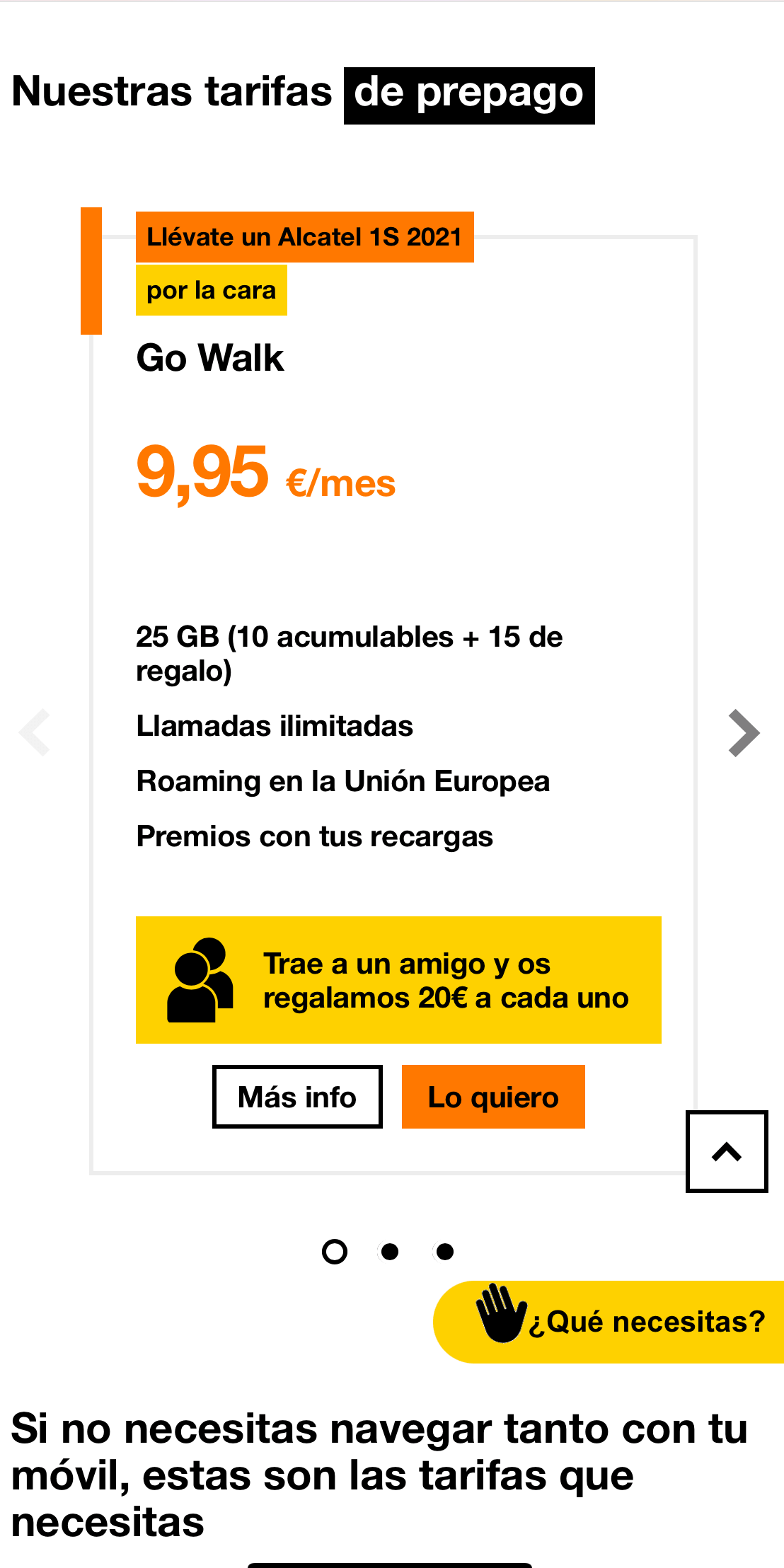Tap the Más info button

(297, 1097)
